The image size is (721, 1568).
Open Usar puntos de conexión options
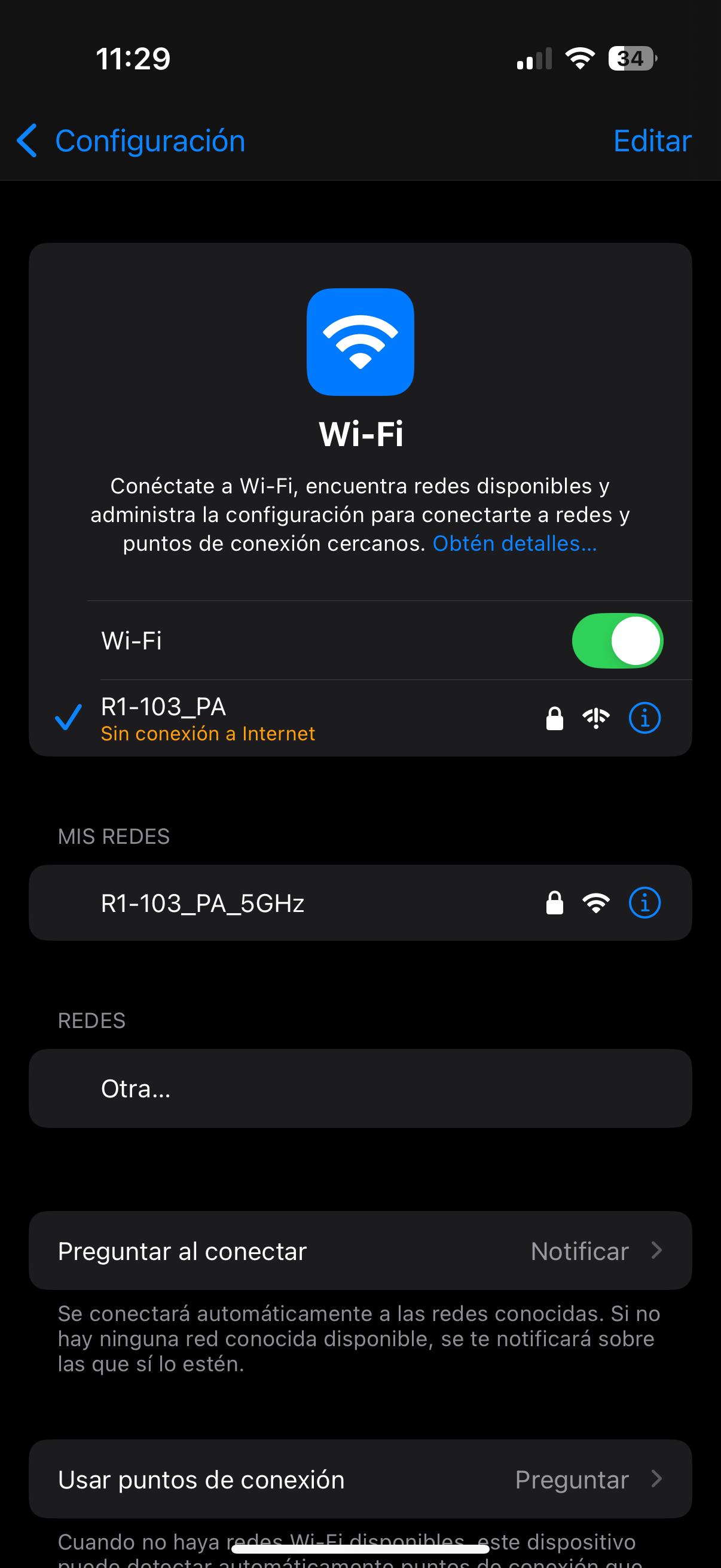pyautogui.click(x=360, y=1479)
